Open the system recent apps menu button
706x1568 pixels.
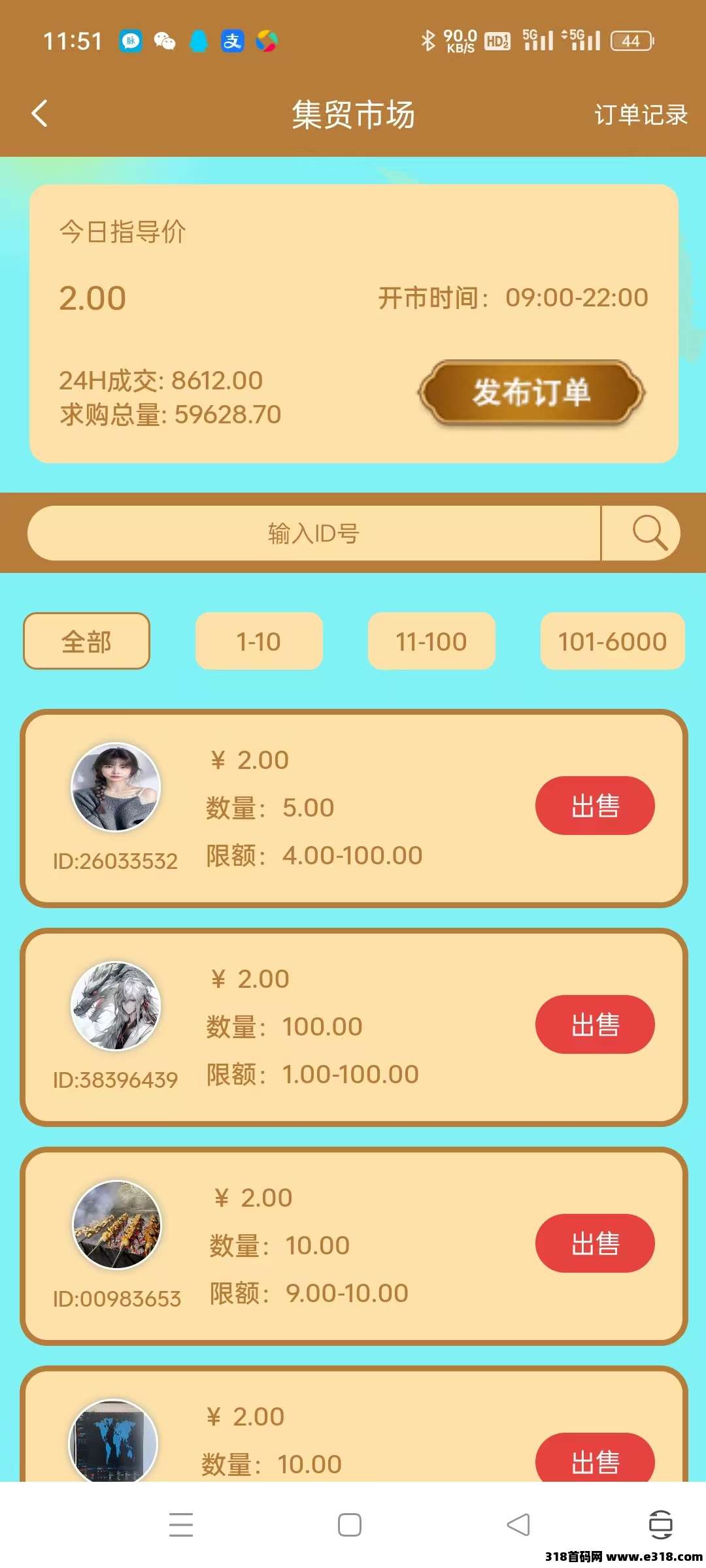[x=181, y=1525]
